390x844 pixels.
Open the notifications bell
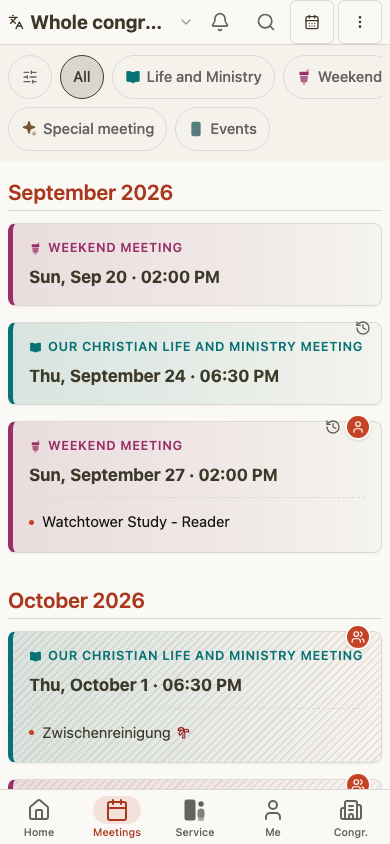(219, 22)
